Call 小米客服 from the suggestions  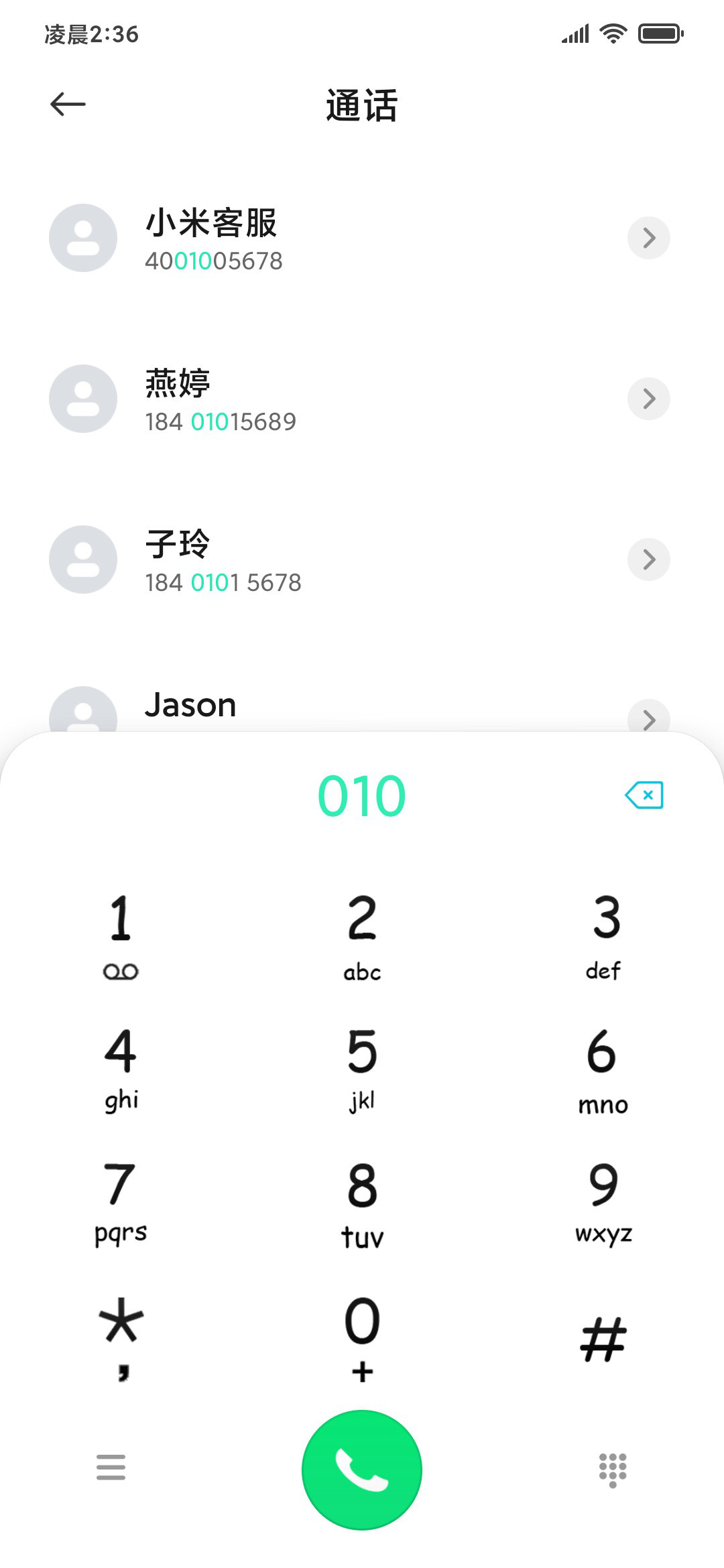[362, 238]
